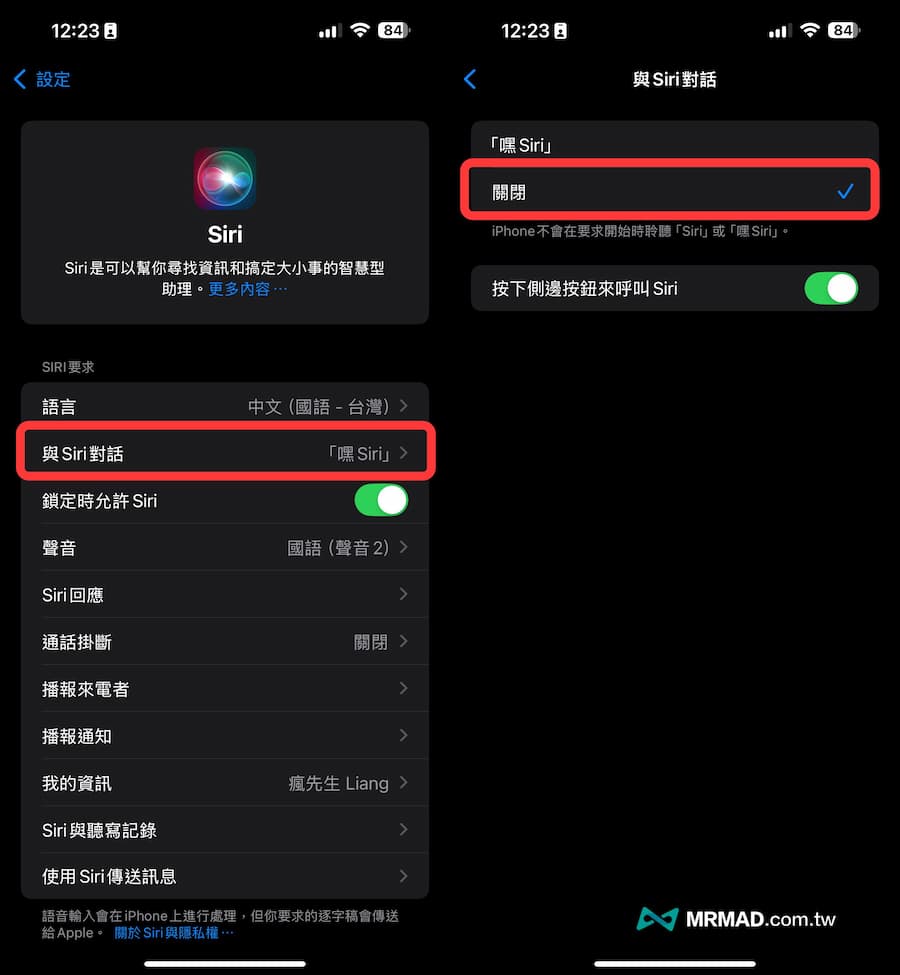Open 我的資訊 row
This screenshot has width=900, height=975.
pos(225,783)
